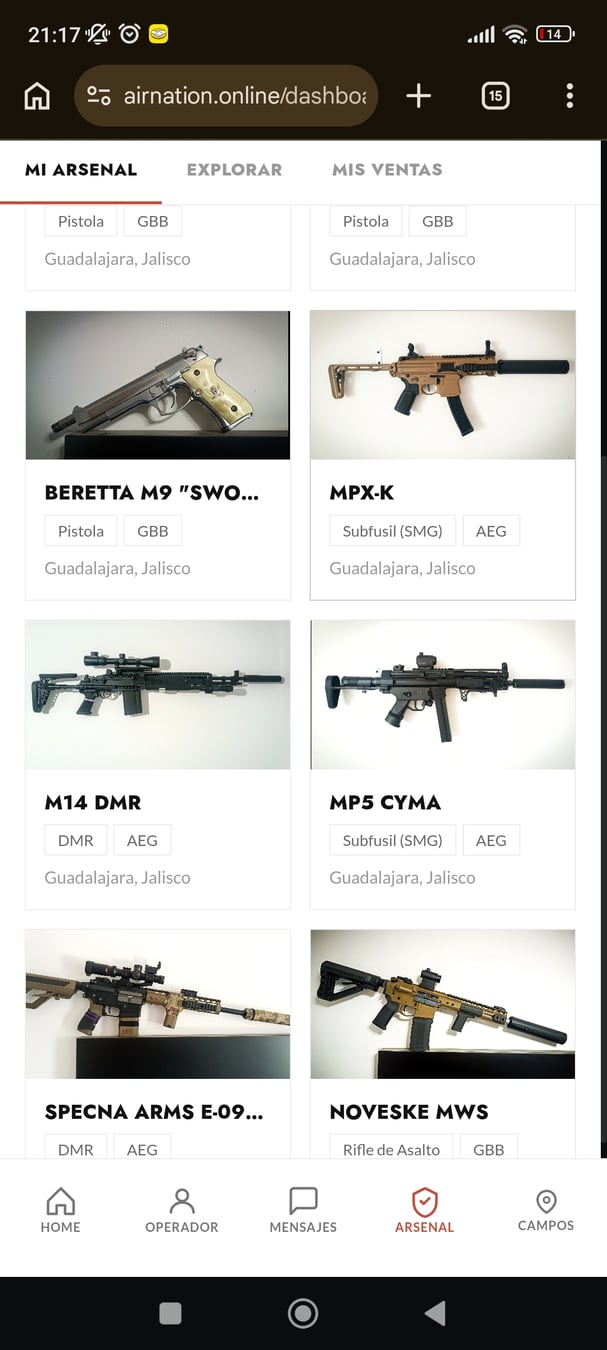Screen dimensions: 607x1350
Task: Open the Campos section
Action: point(546,1210)
